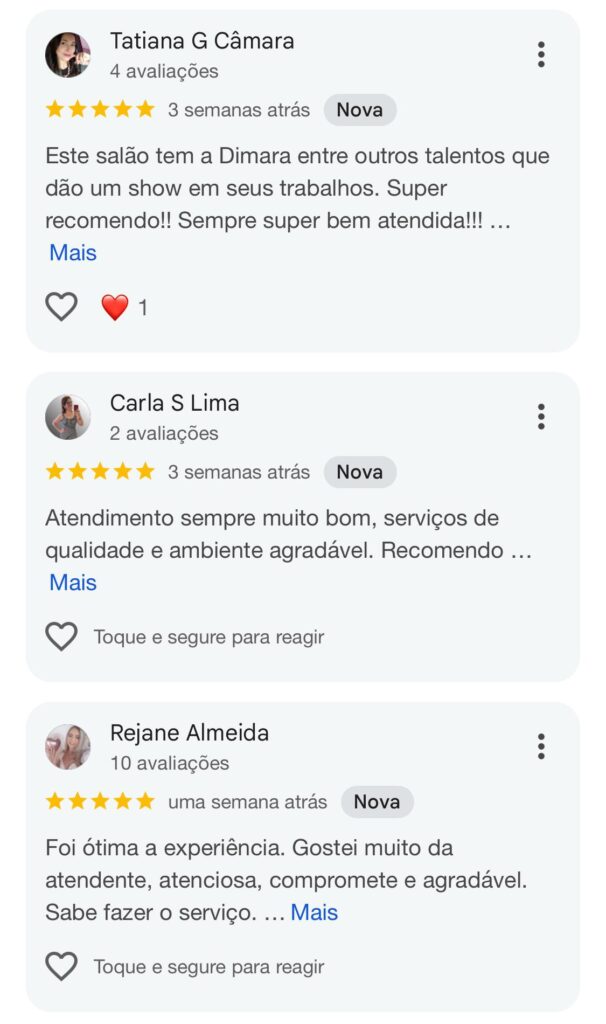The image size is (606, 1024).
Task: Open overflow menu on Rejane Almeida's review
Action: pos(541,746)
